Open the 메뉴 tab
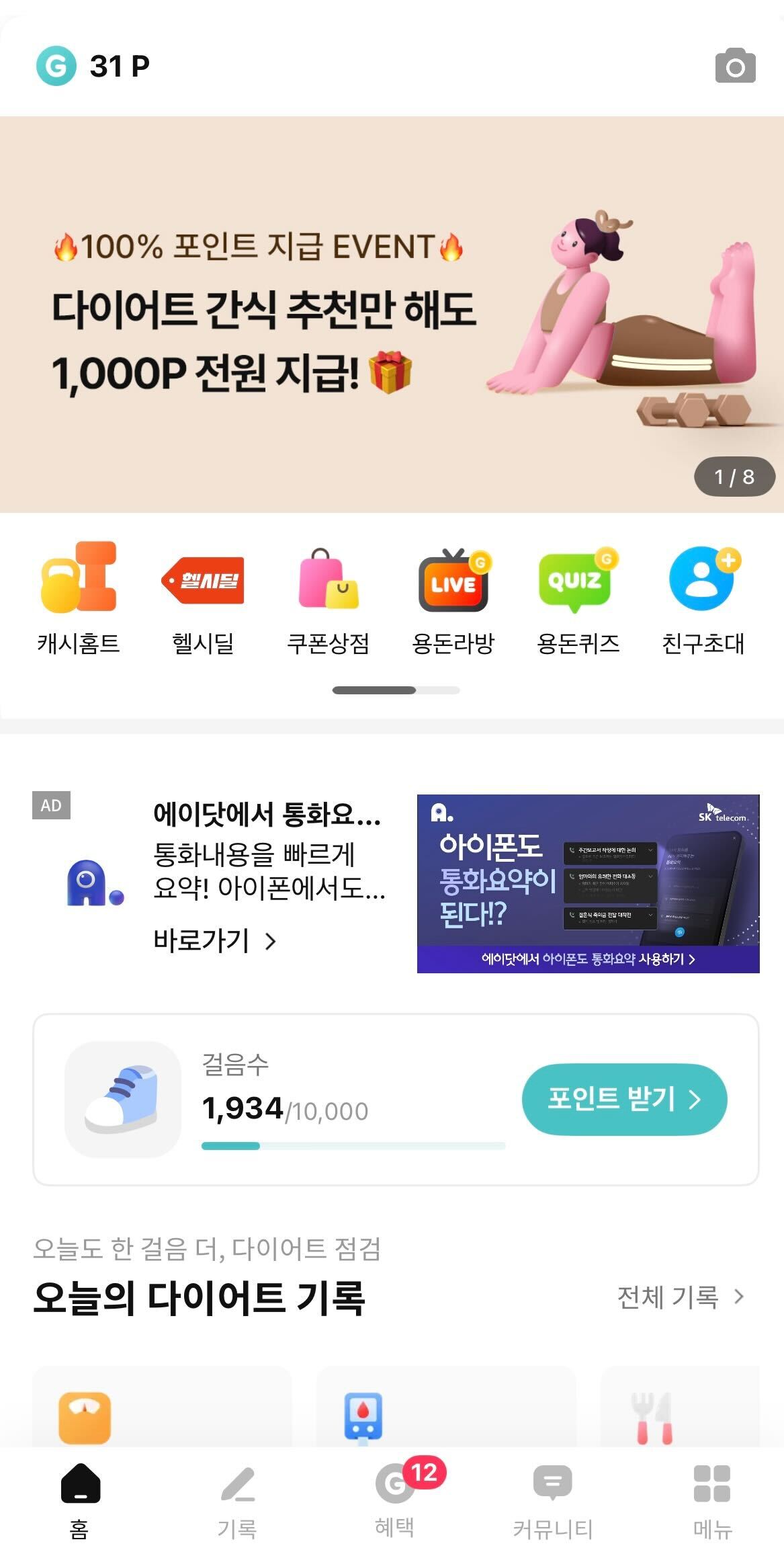The width and height of the screenshot is (784, 1552). click(x=711, y=1500)
